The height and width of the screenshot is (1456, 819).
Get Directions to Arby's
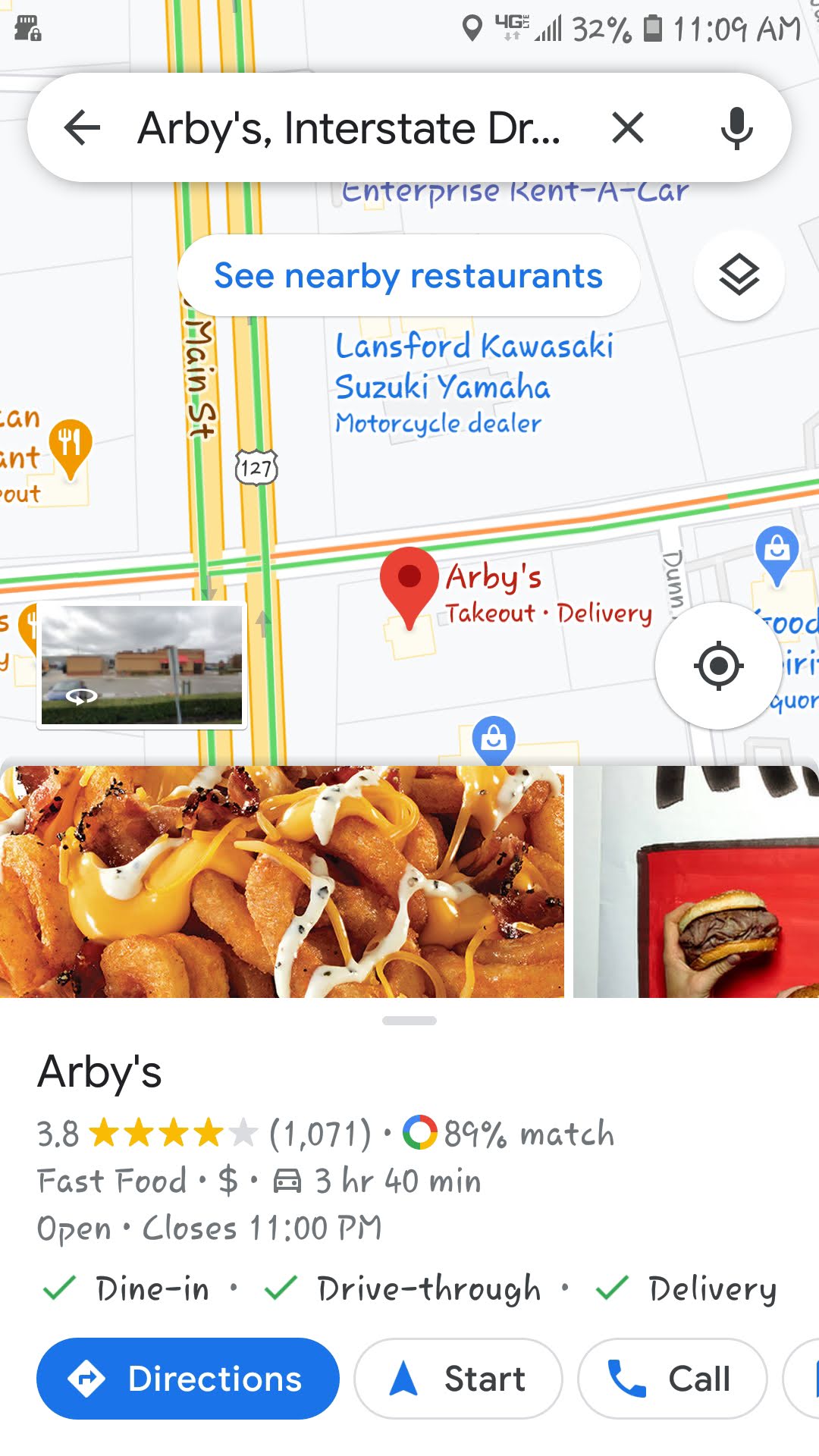(187, 1378)
